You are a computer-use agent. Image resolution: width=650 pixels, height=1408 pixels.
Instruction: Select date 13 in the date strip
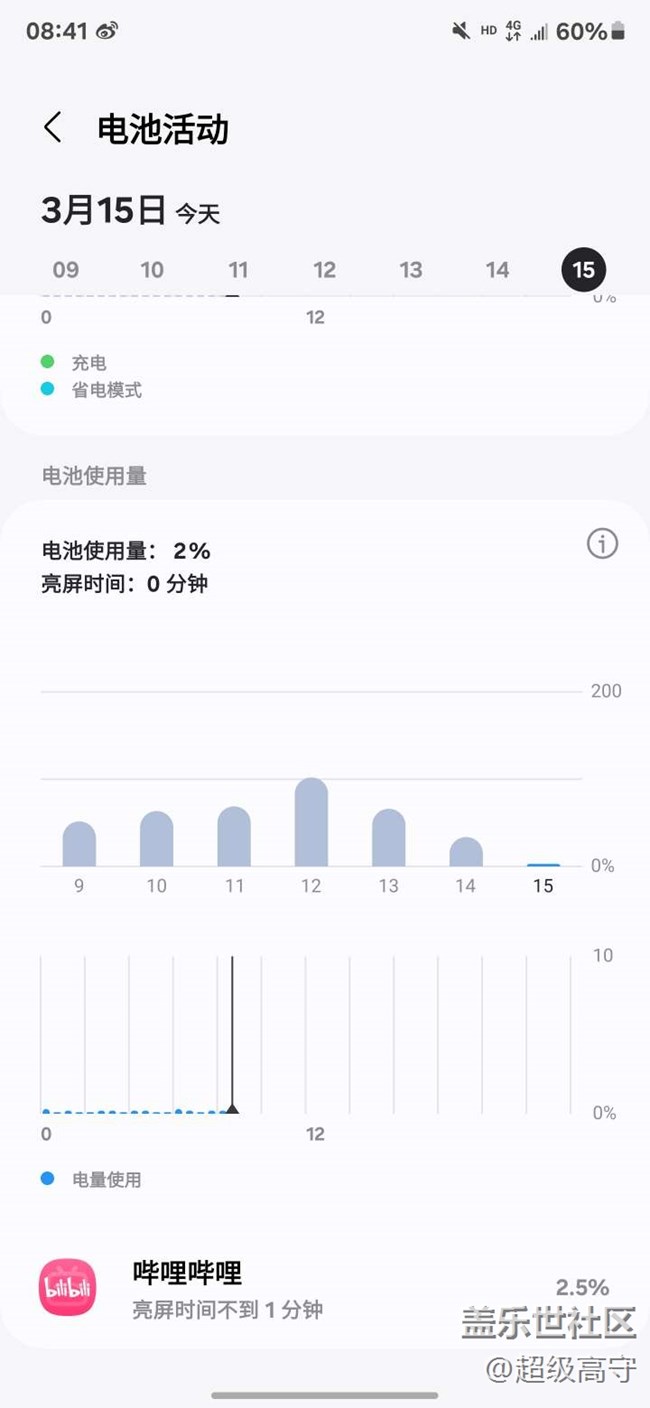411,270
